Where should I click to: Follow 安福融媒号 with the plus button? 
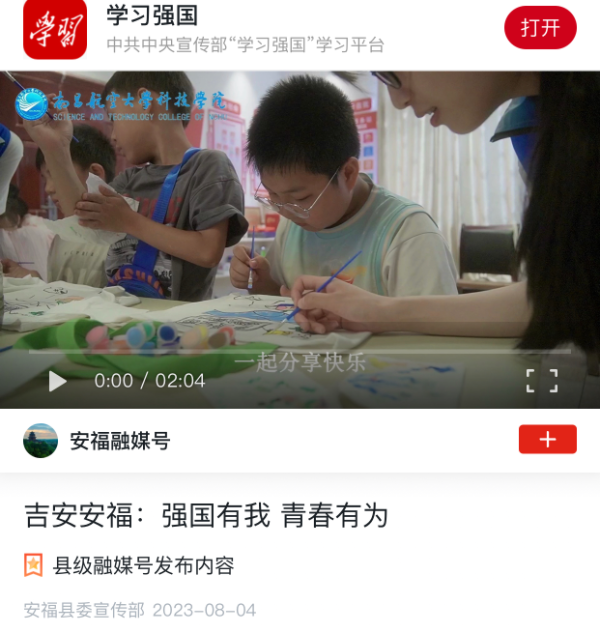pos(547,439)
